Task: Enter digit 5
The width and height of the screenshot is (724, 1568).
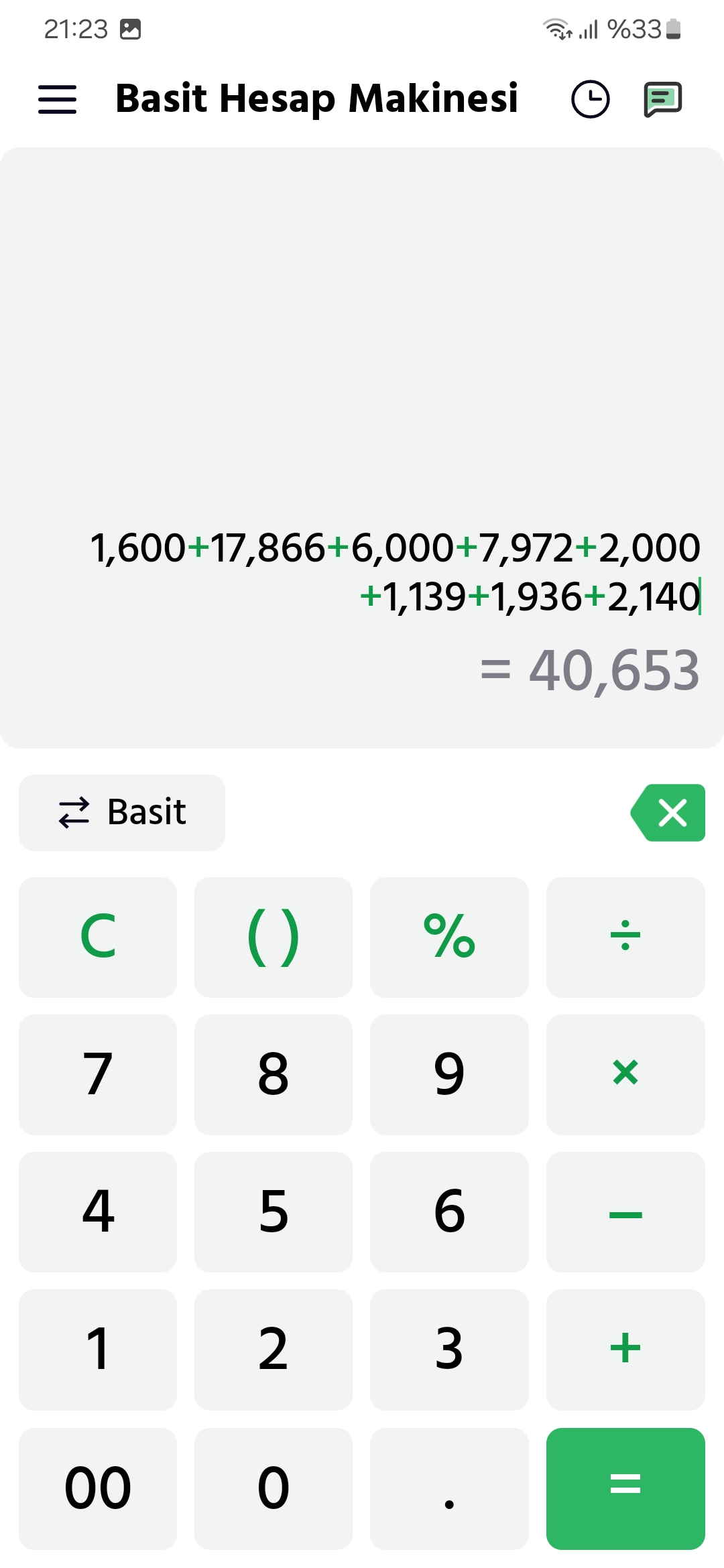Action: click(274, 1212)
